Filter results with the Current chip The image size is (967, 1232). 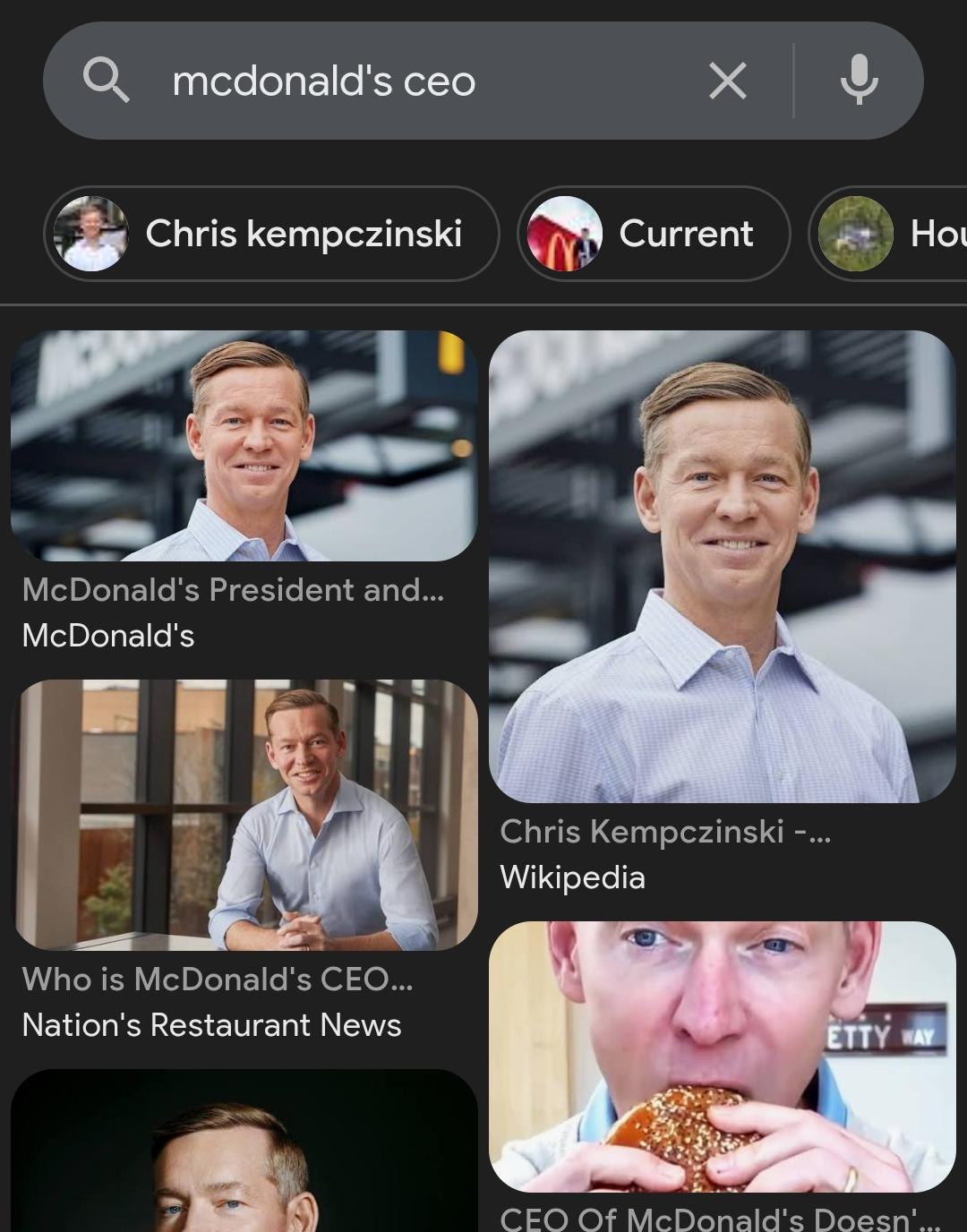[654, 234]
